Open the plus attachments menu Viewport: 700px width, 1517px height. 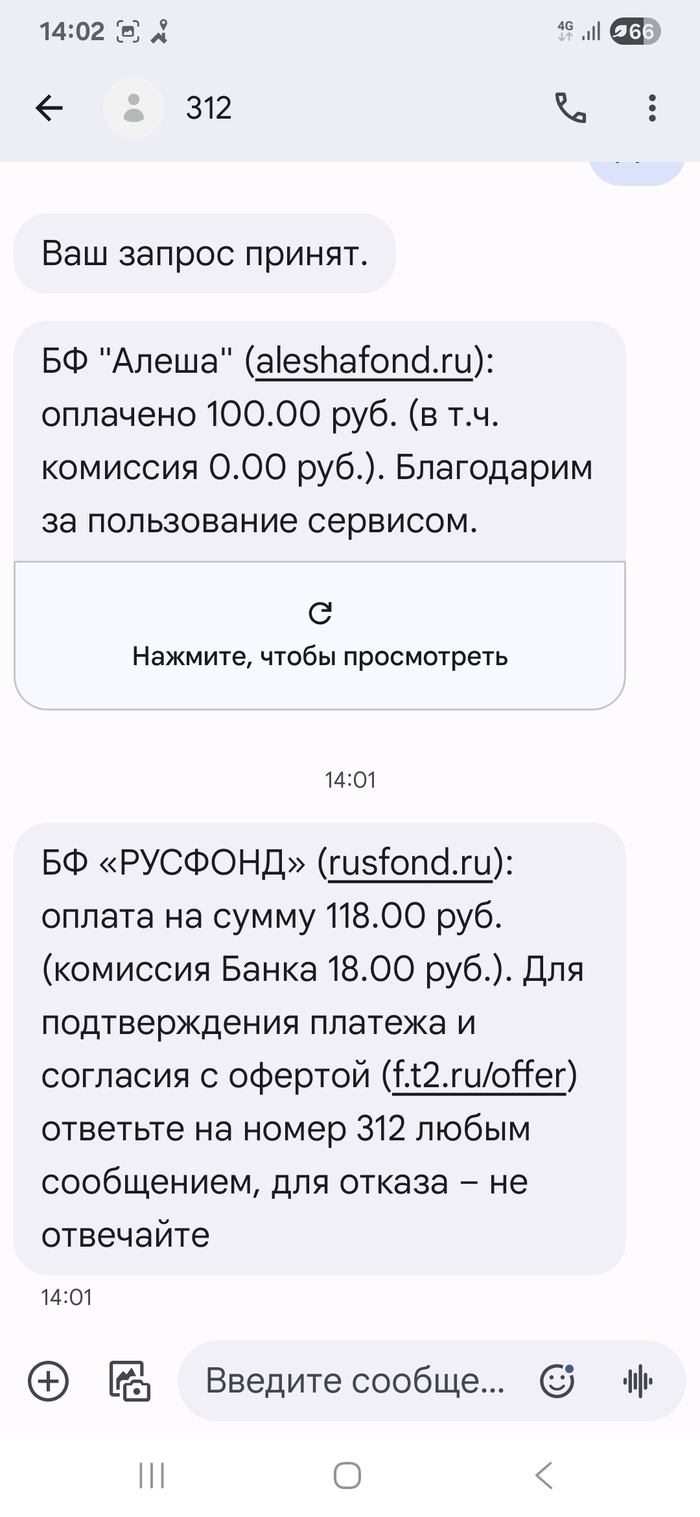click(x=48, y=1382)
